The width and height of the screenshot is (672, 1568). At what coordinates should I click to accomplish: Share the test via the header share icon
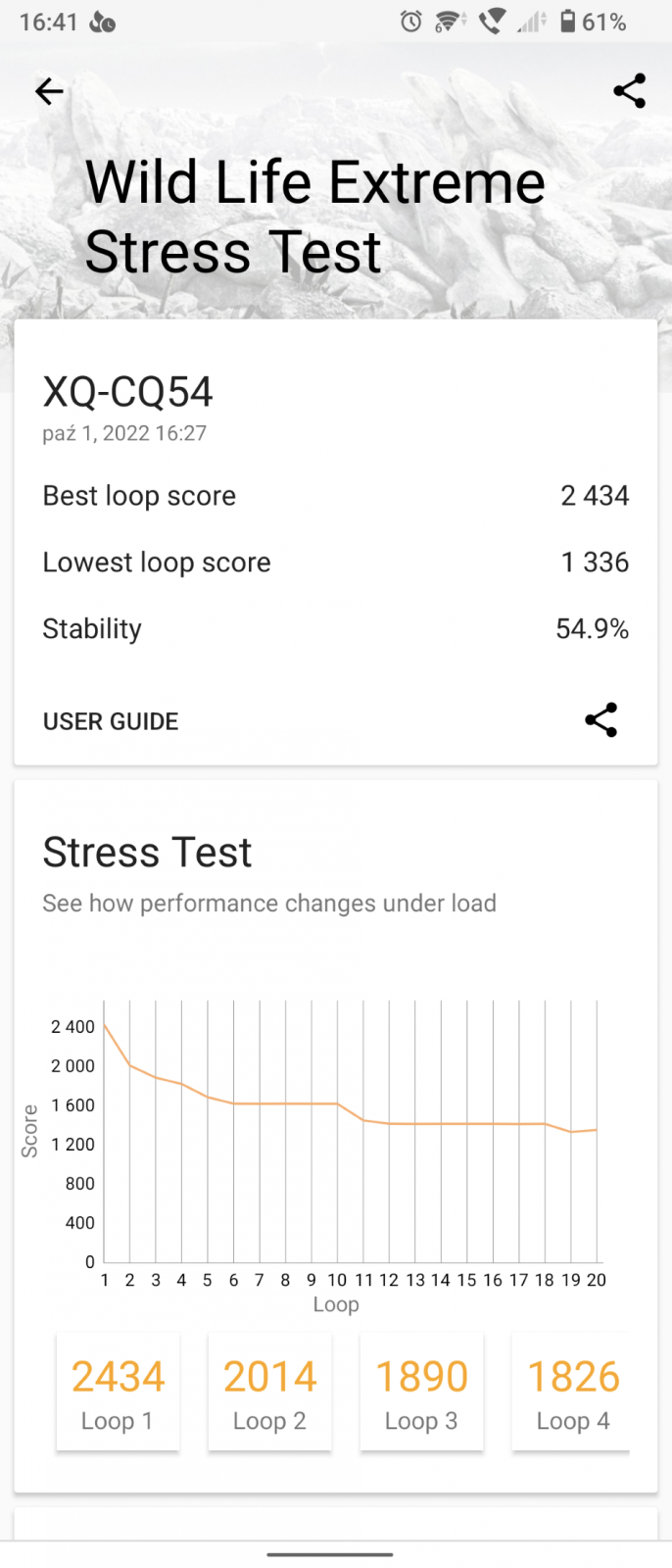629,91
